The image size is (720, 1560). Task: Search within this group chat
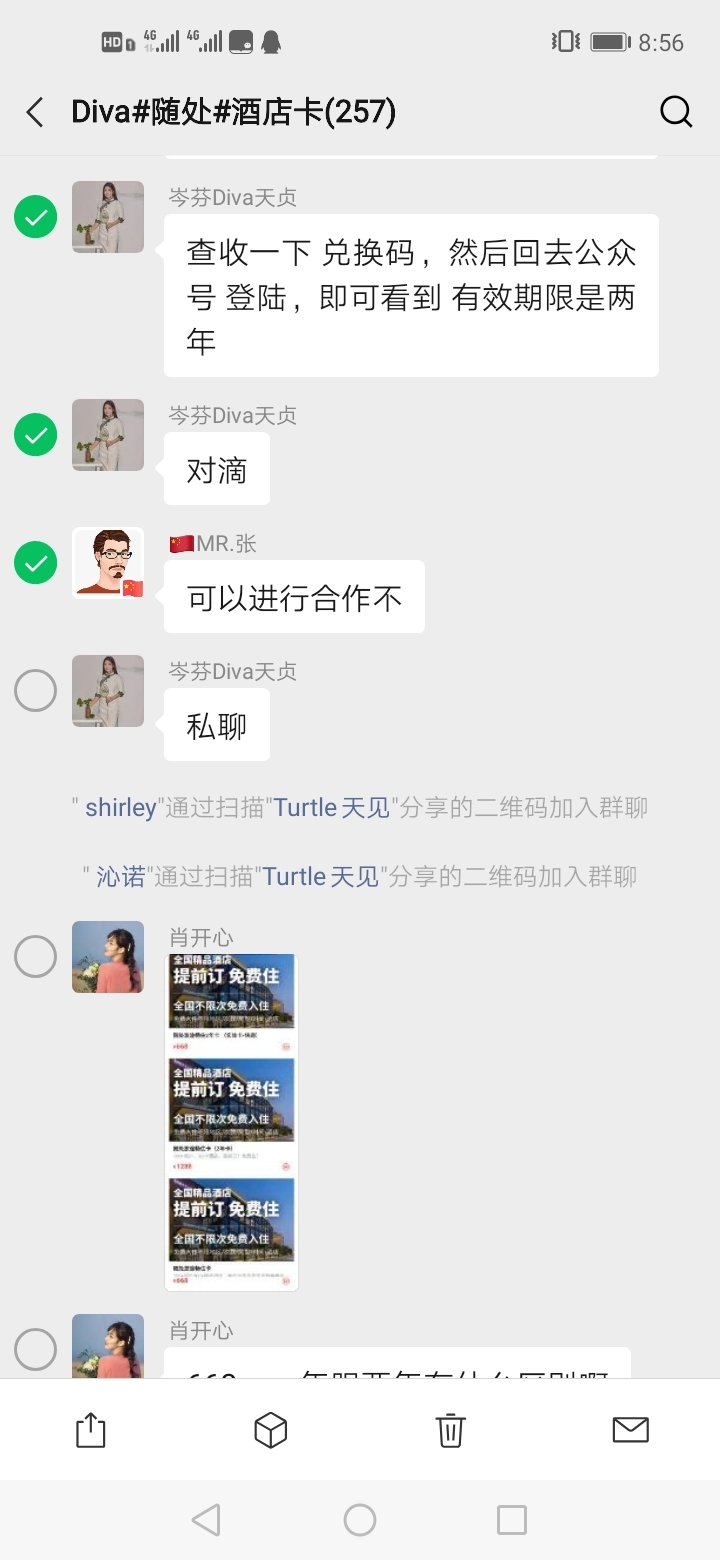(676, 112)
